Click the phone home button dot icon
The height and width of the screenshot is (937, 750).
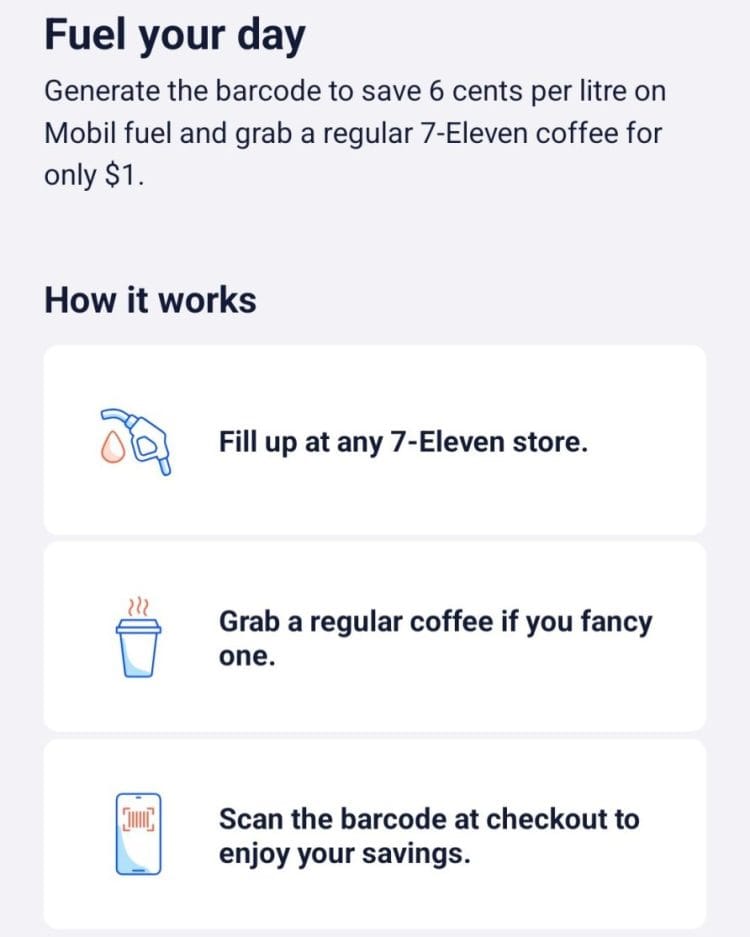[135, 868]
